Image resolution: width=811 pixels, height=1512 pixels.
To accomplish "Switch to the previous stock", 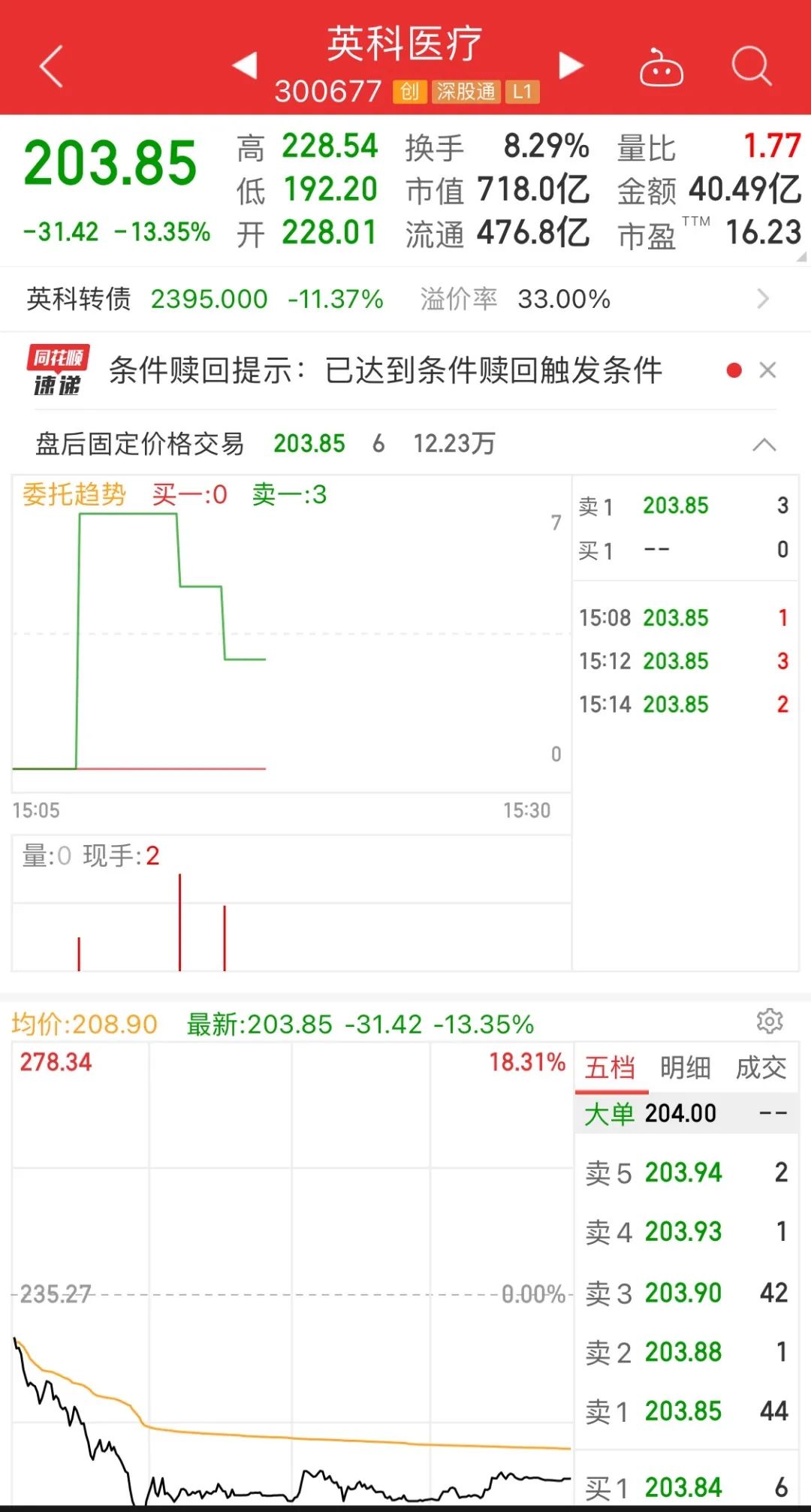I will tap(245, 65).
